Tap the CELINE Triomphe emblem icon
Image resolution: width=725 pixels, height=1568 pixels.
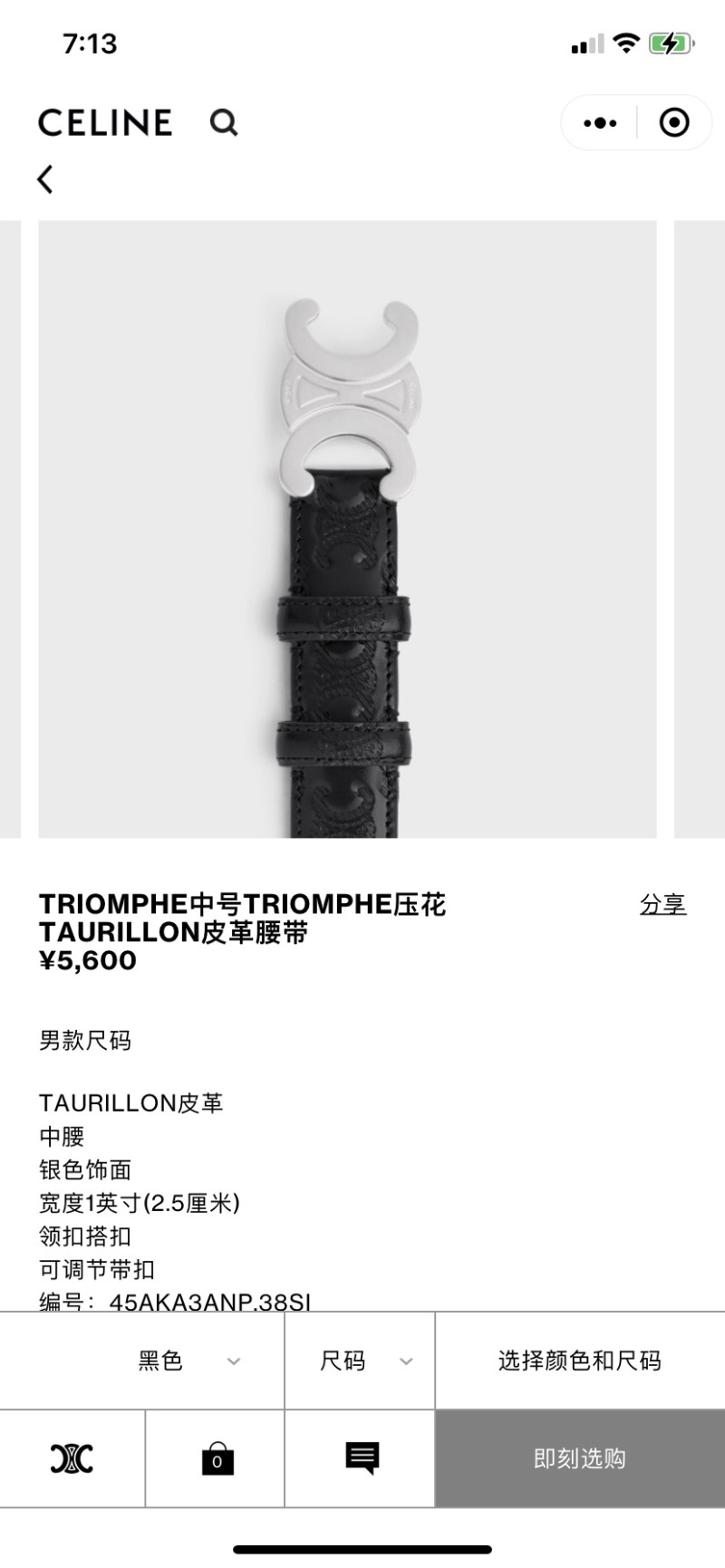[x=72, y=1458]
